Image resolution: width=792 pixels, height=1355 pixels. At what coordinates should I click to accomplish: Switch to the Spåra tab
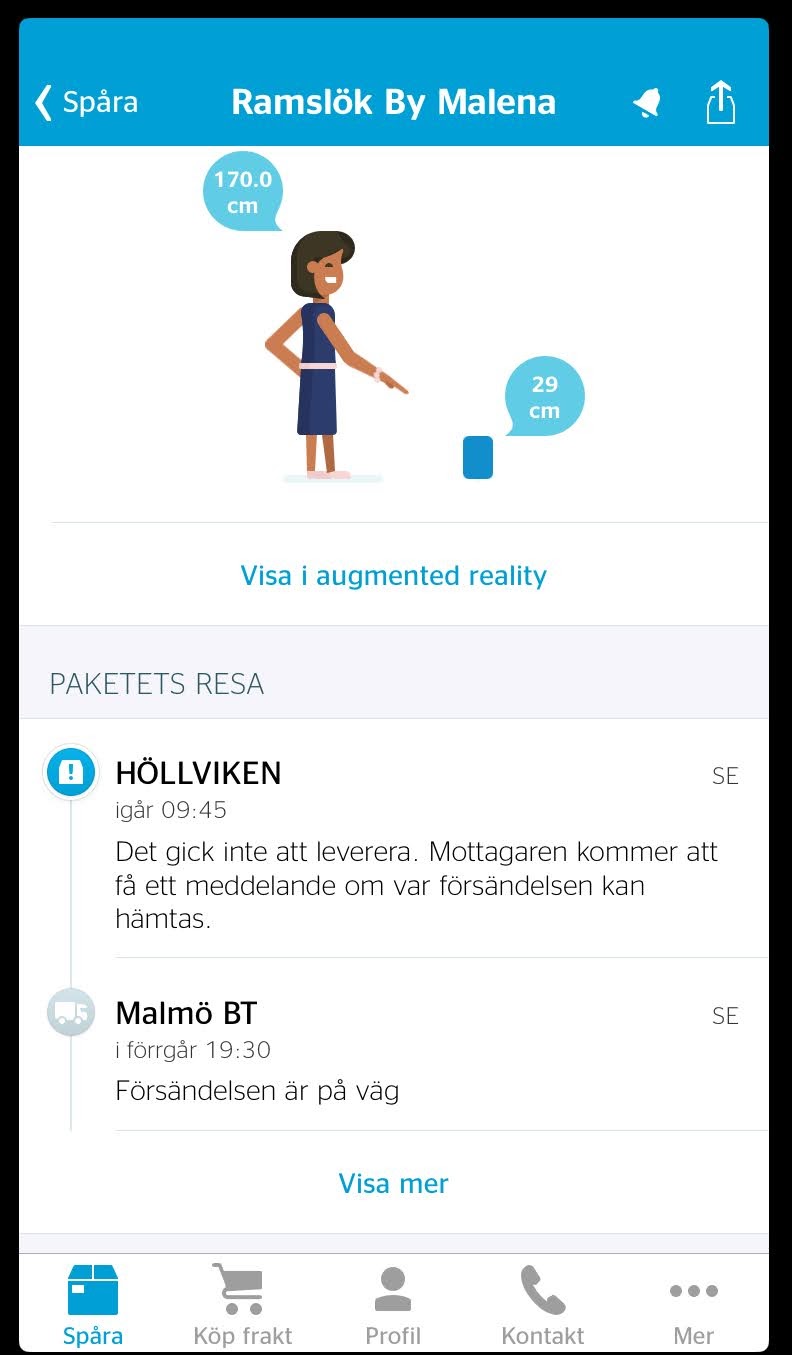coord(93,1304)
